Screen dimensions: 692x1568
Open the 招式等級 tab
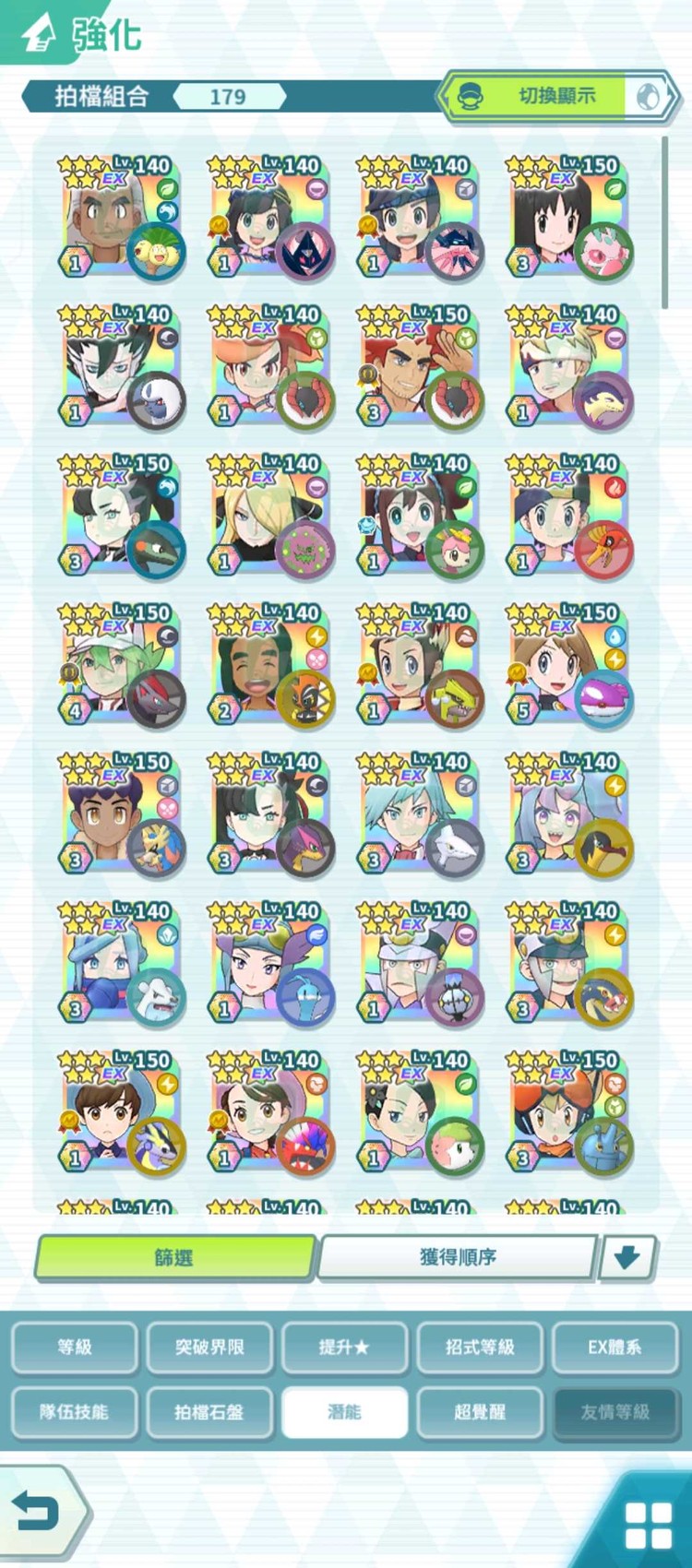point(480,1347)
